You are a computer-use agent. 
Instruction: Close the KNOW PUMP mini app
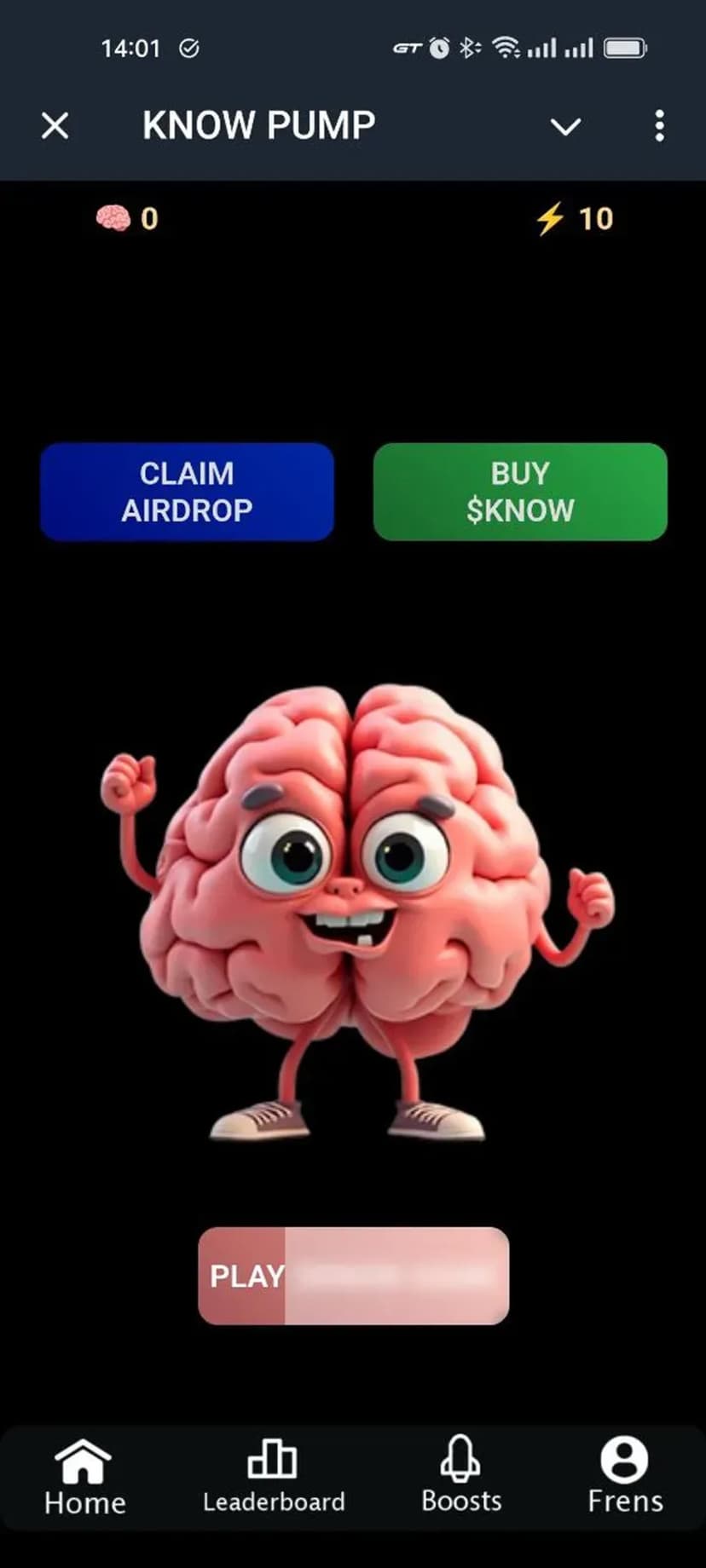click(x=55, y=126)
